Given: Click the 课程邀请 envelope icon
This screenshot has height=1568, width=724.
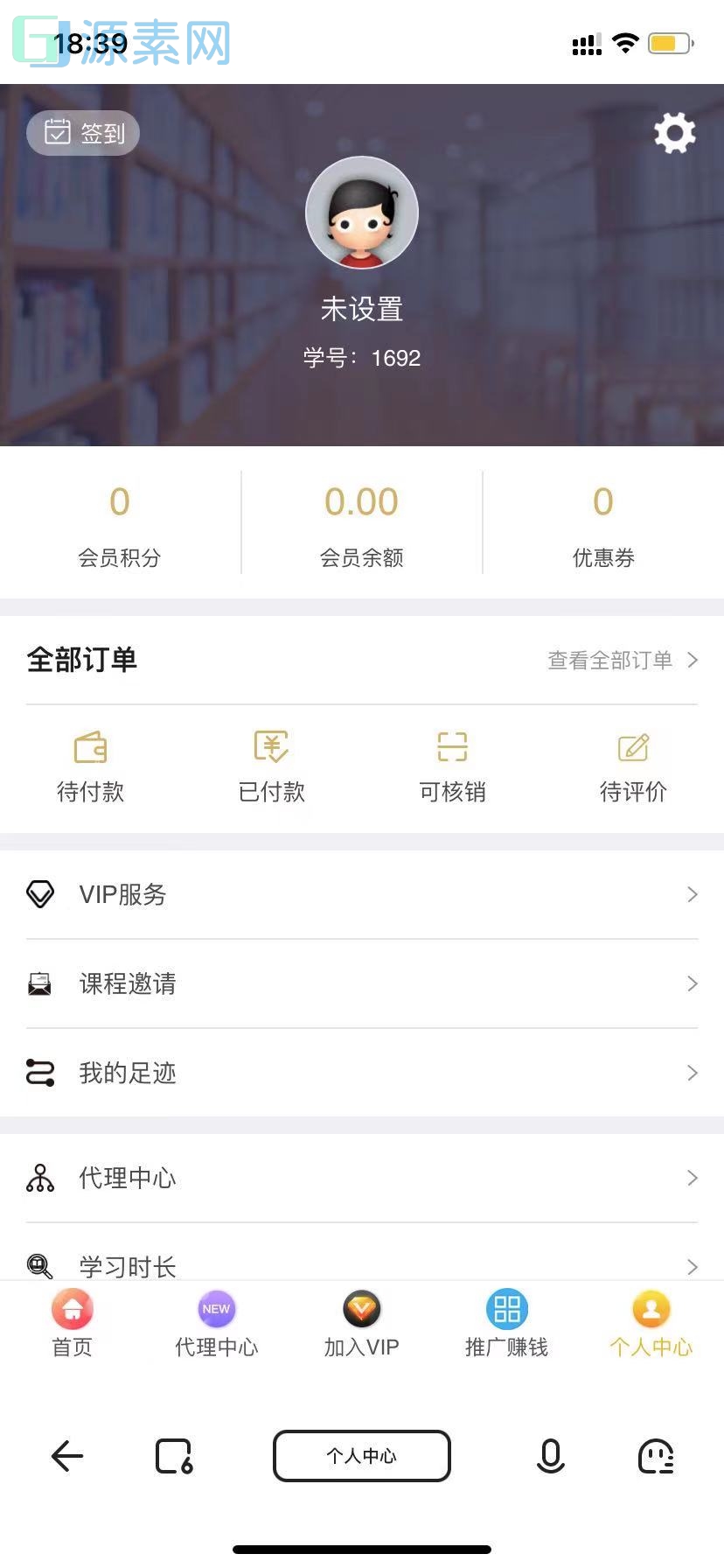Looking at the screenshot, I should pos(40,983).
